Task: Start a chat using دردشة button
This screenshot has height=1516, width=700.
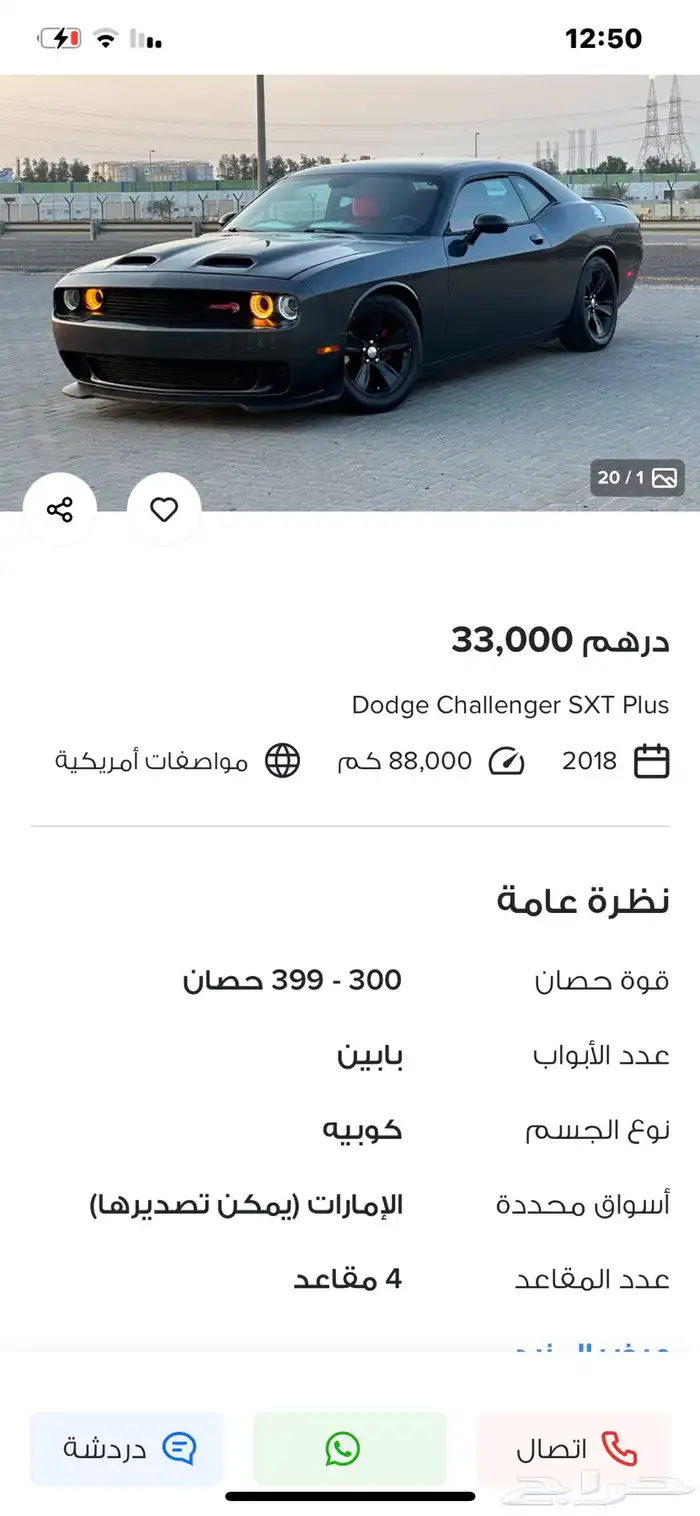Action: coord(127,1448)
